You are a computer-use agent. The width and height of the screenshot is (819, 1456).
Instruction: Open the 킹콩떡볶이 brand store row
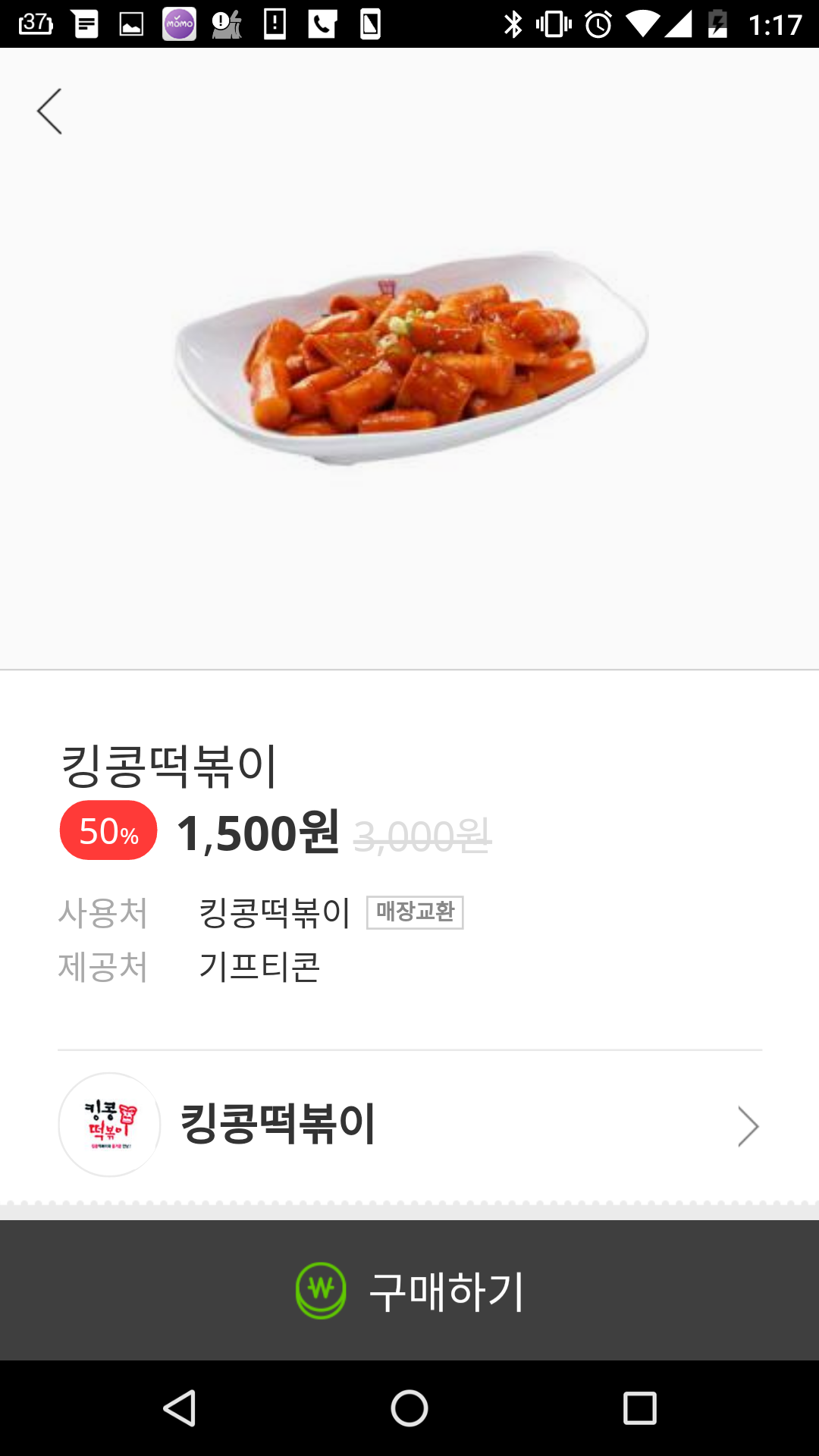tap(409, 1125)
